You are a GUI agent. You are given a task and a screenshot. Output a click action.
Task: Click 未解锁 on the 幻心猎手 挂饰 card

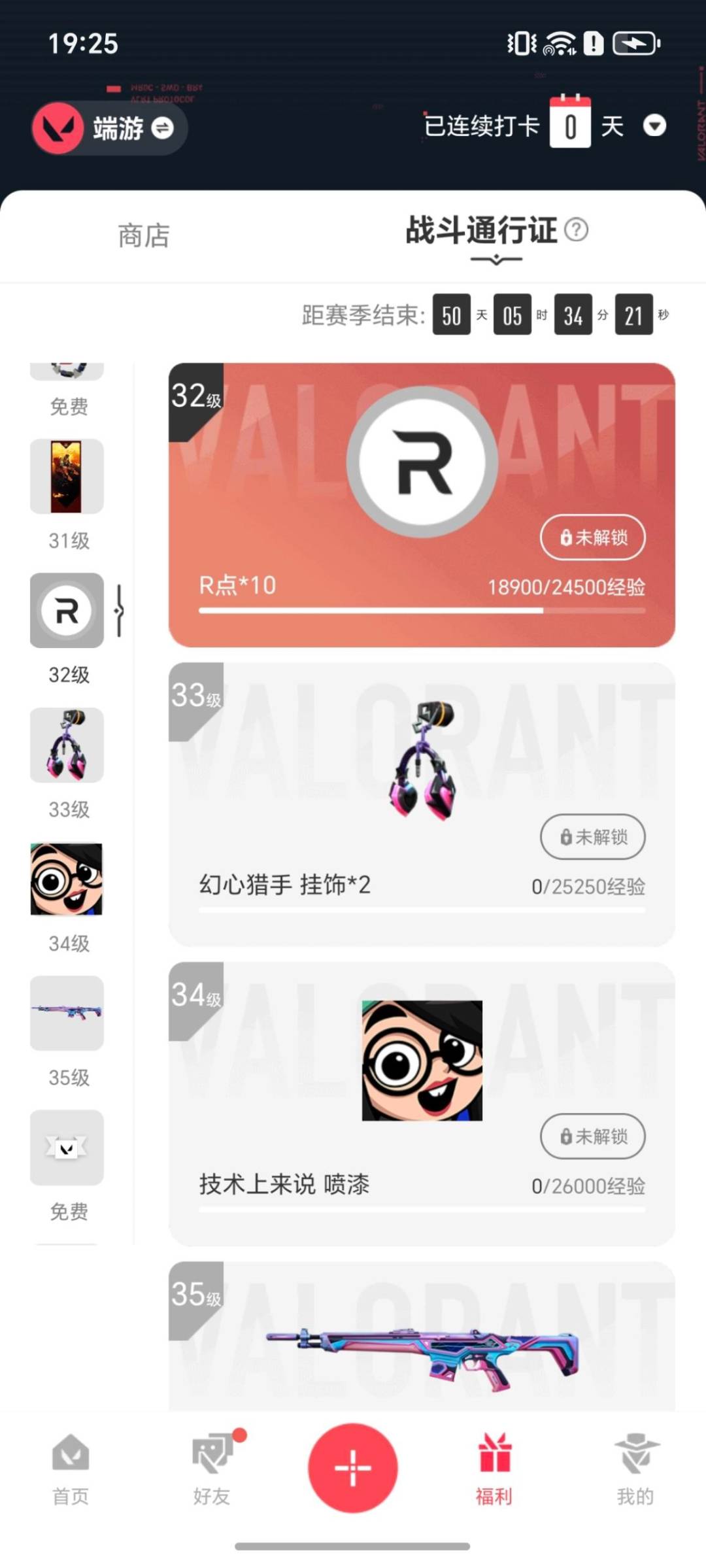tap(592, 837)
